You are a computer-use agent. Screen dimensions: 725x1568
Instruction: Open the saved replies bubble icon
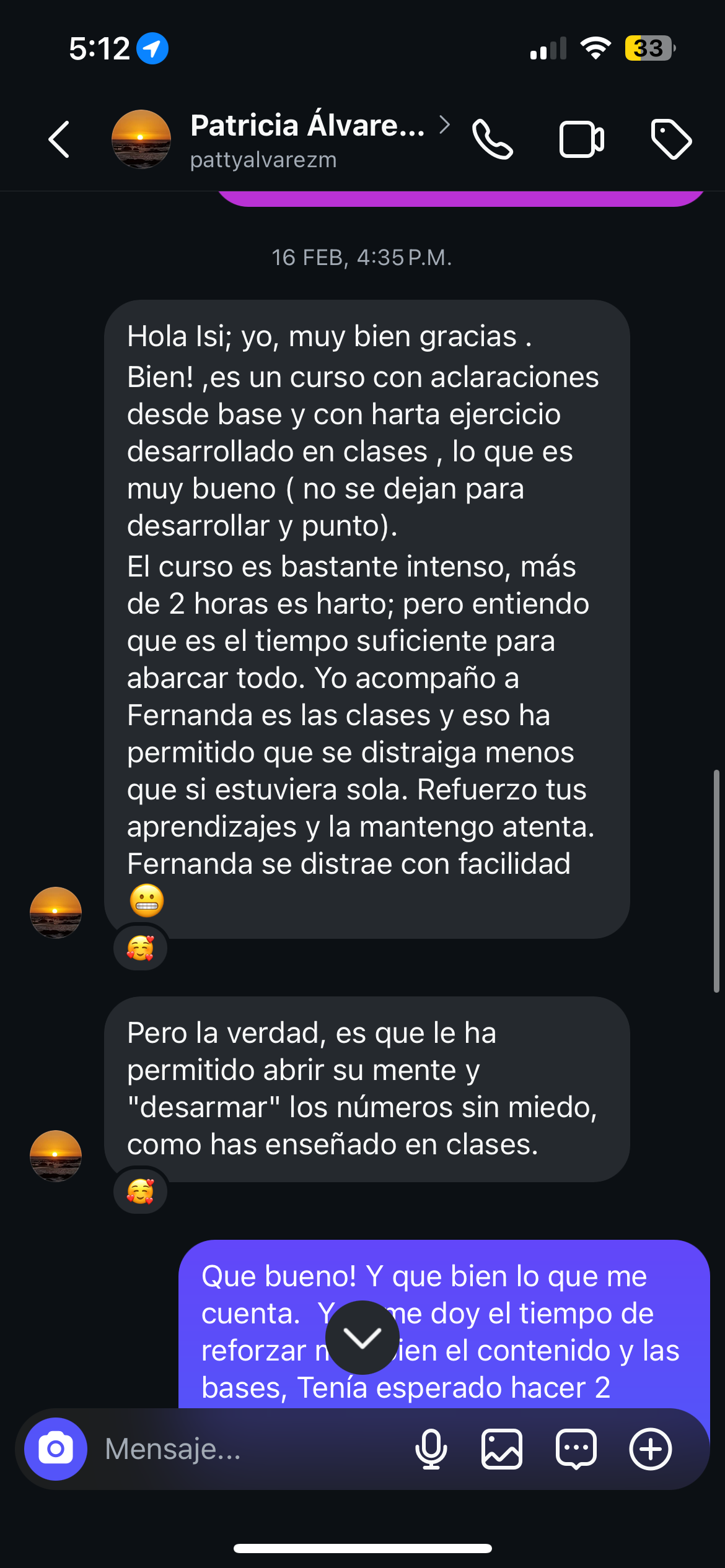[x=576, y=1449]
